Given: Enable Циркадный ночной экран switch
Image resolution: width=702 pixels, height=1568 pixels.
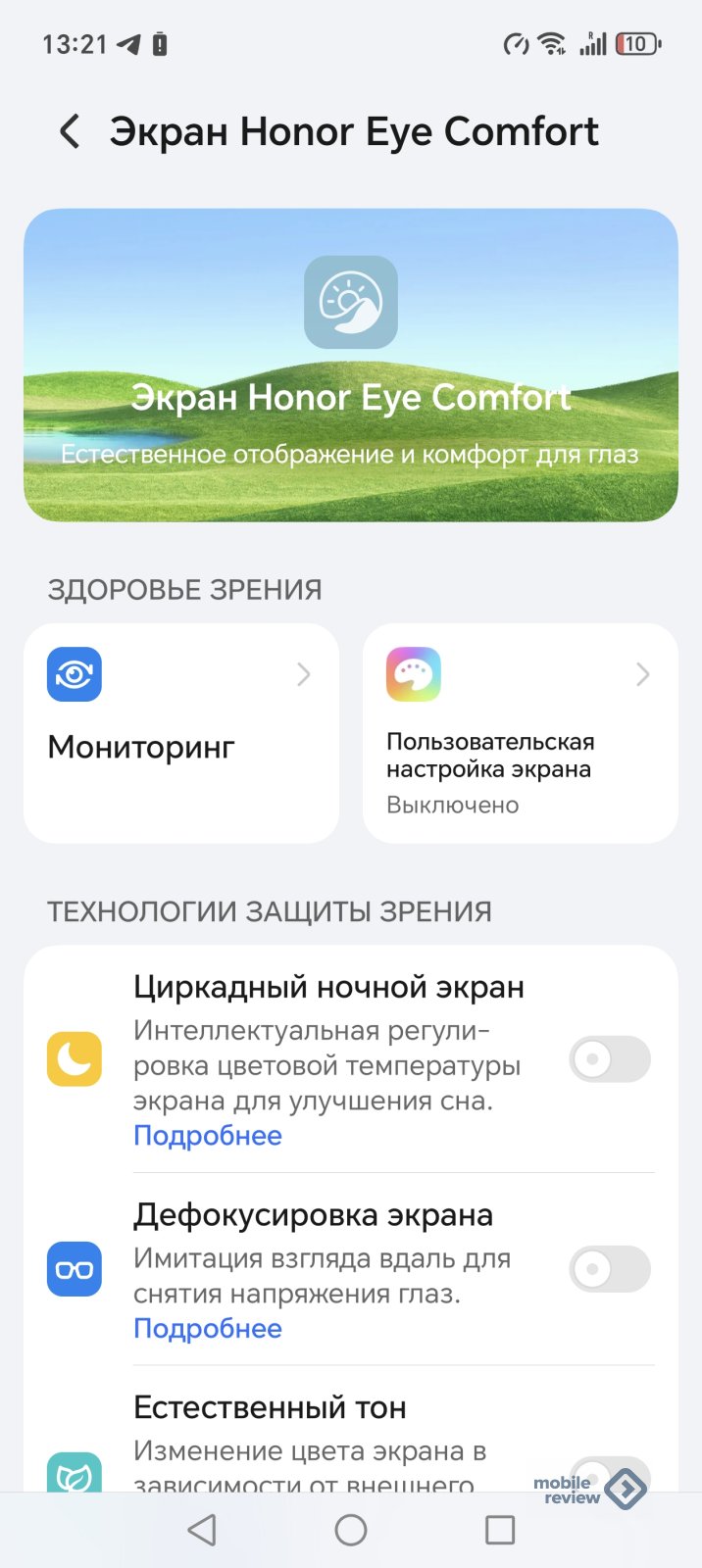Looking at the screenshot, I should 609,1059.
